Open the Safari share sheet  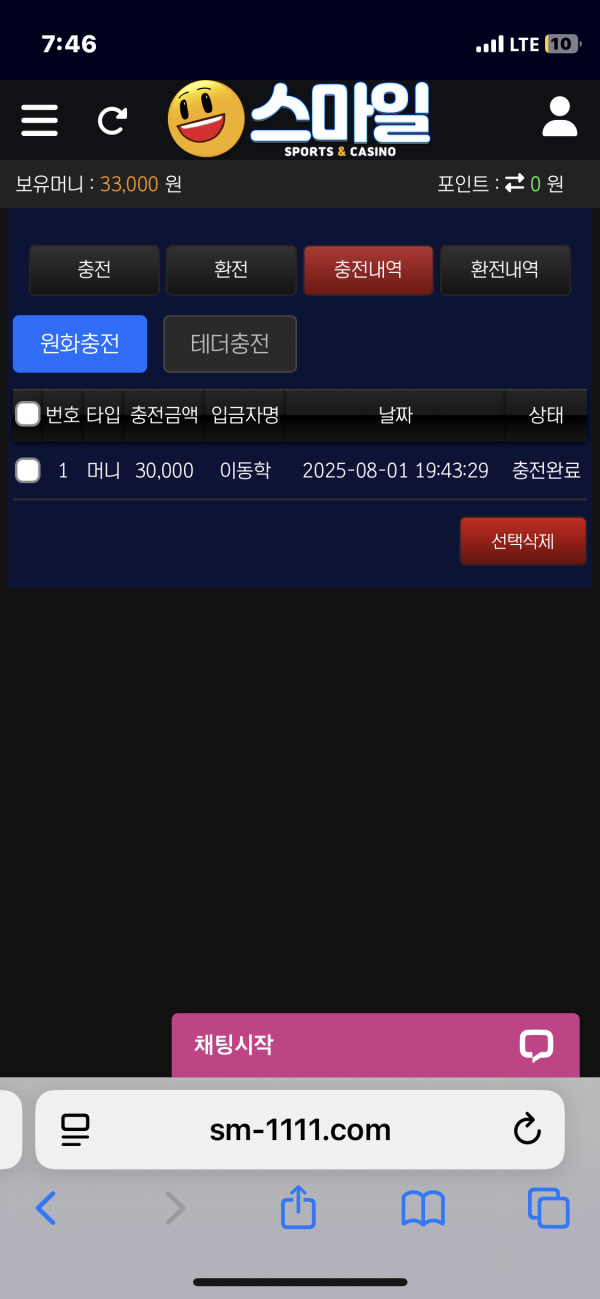coord(298,1208)
